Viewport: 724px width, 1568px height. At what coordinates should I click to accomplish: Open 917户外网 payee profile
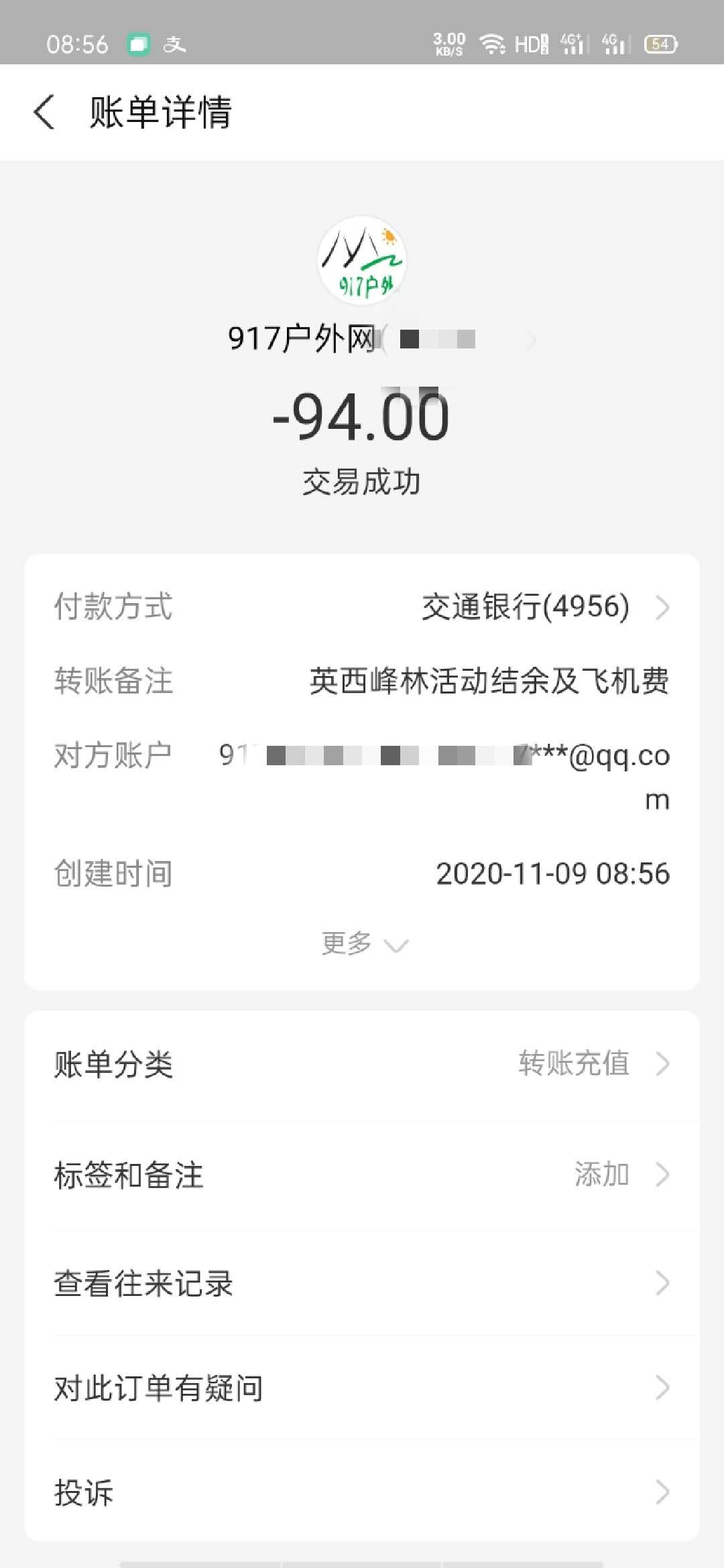click(362, 338)
